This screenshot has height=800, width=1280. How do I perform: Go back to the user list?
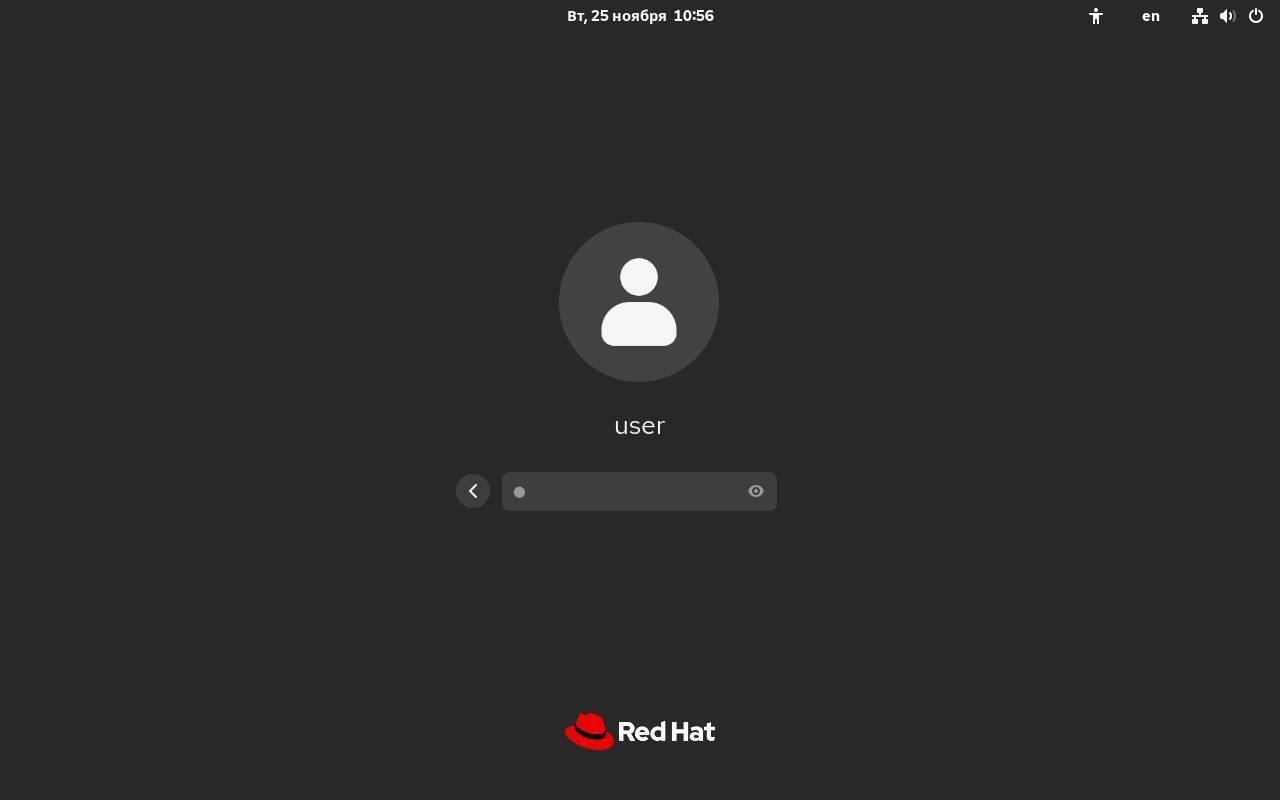473,491
